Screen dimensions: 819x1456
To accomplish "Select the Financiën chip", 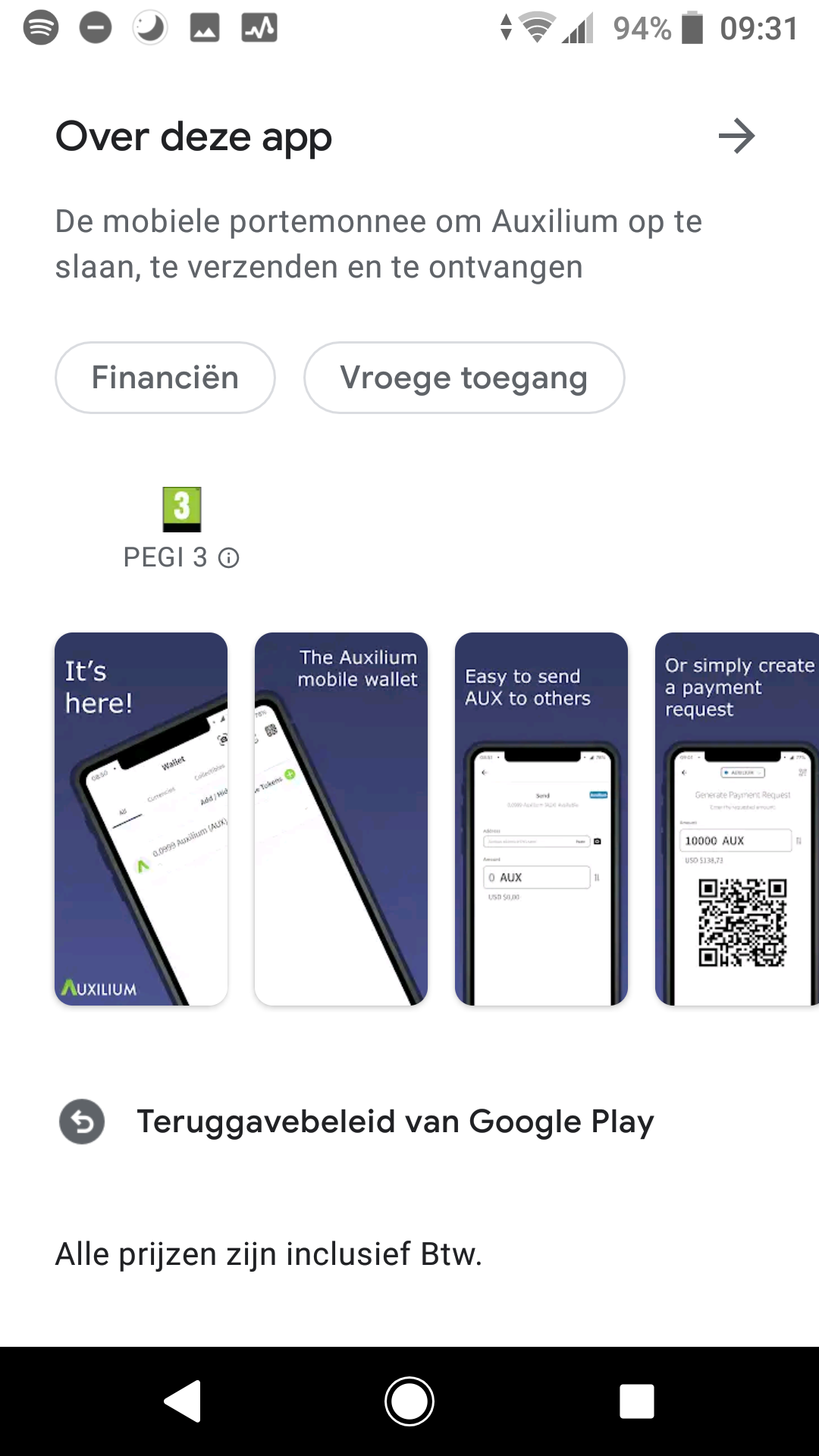I will (165, 378).
